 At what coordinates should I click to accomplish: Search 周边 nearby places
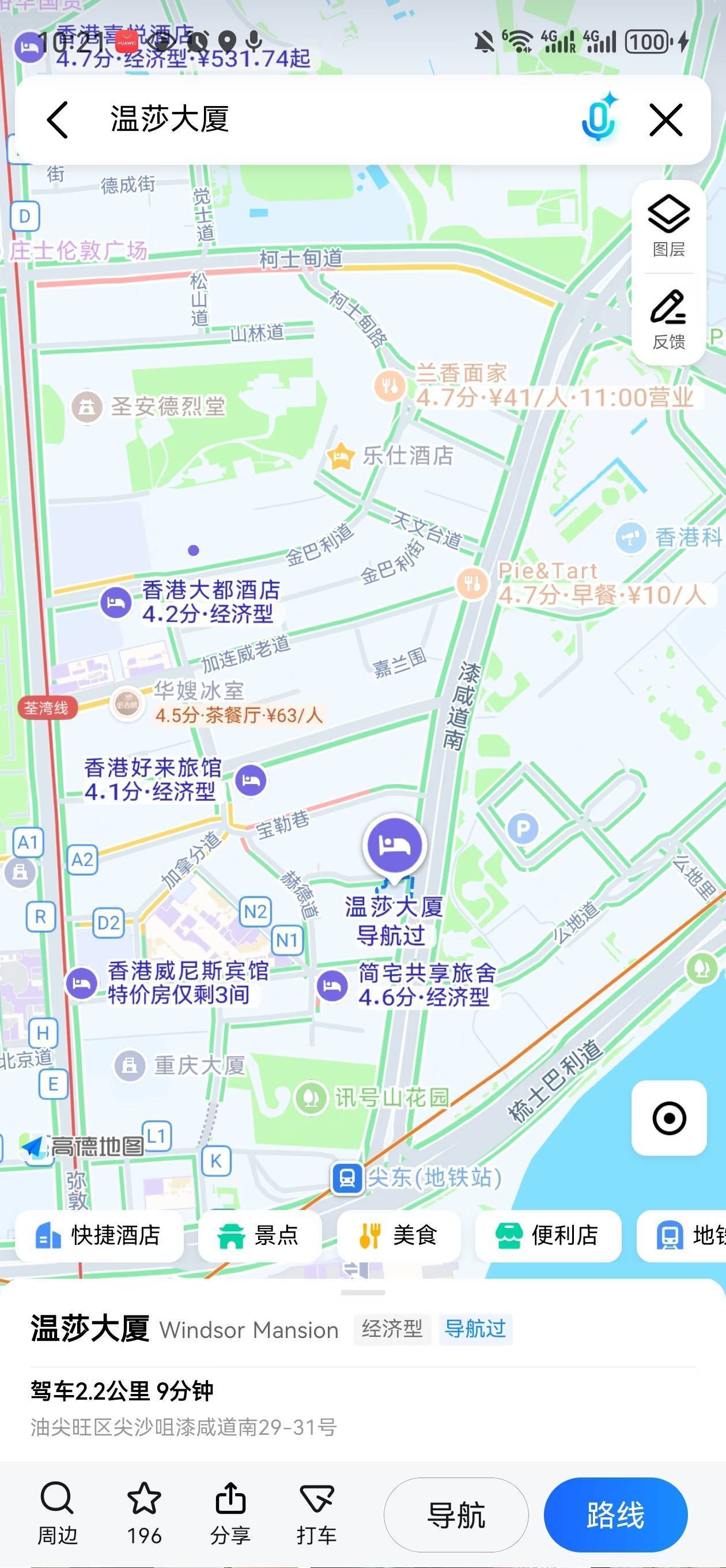(57, 1513)
